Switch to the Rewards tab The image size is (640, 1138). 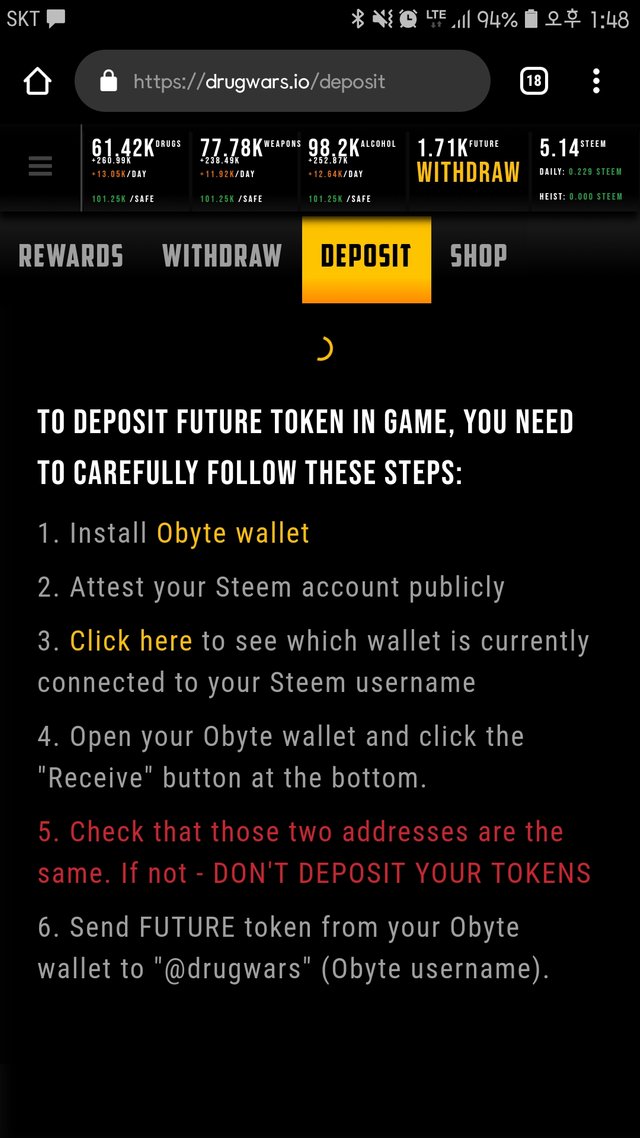pos(71,257)
